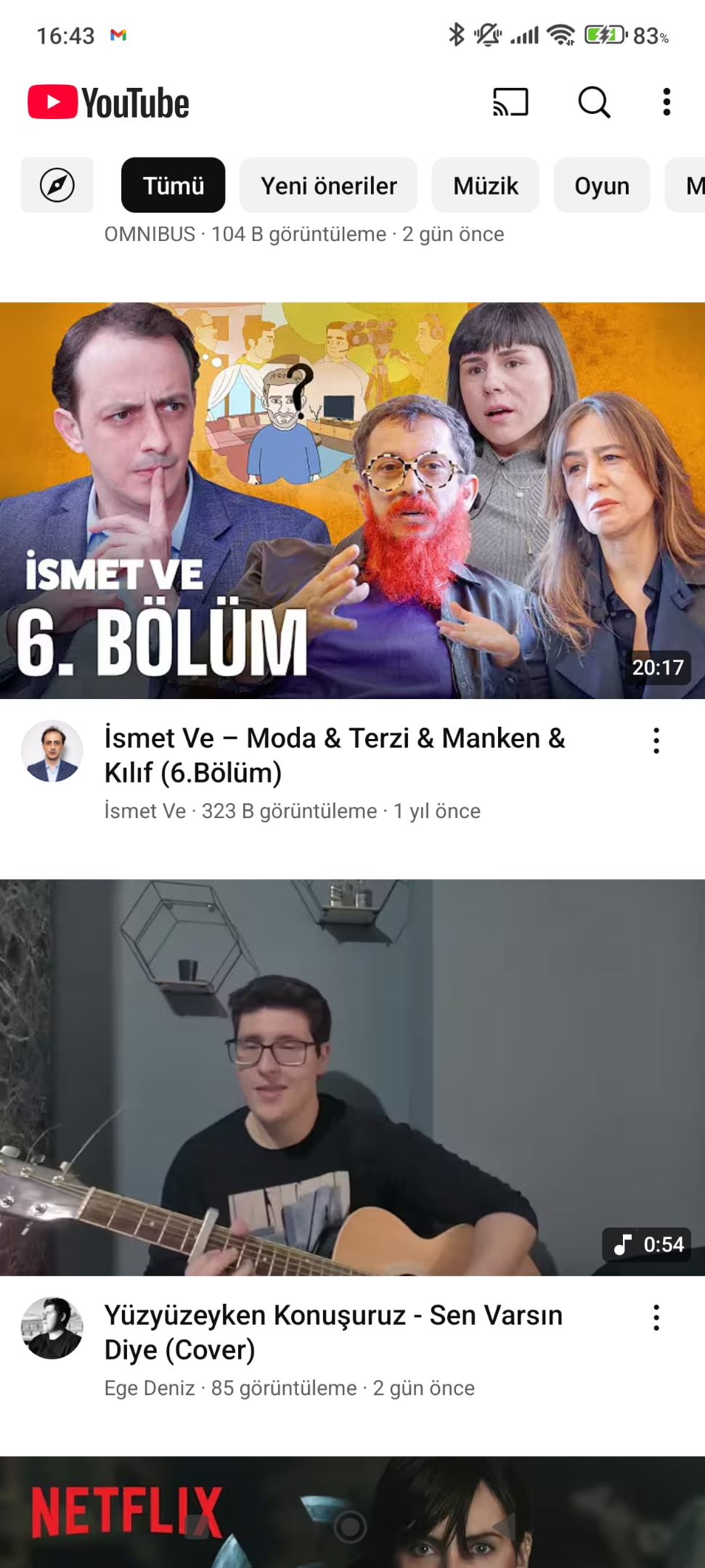This screenshot has width=705, height=1568.
Task: Play the İsmet Ve 6. Bölüm video
Action: click(352, 500)
